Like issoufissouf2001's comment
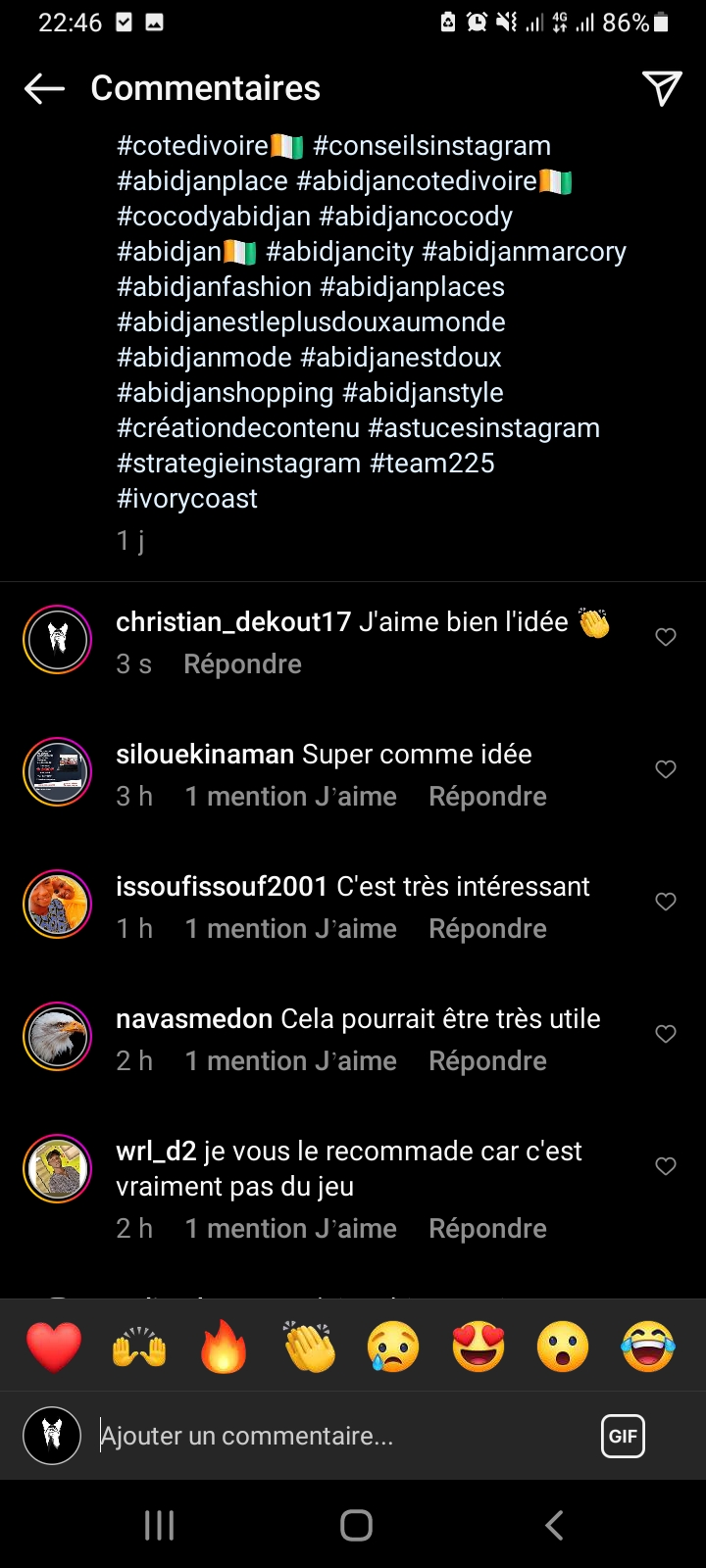Viewport: 706px width, 1568px height. tap(666, 902)
